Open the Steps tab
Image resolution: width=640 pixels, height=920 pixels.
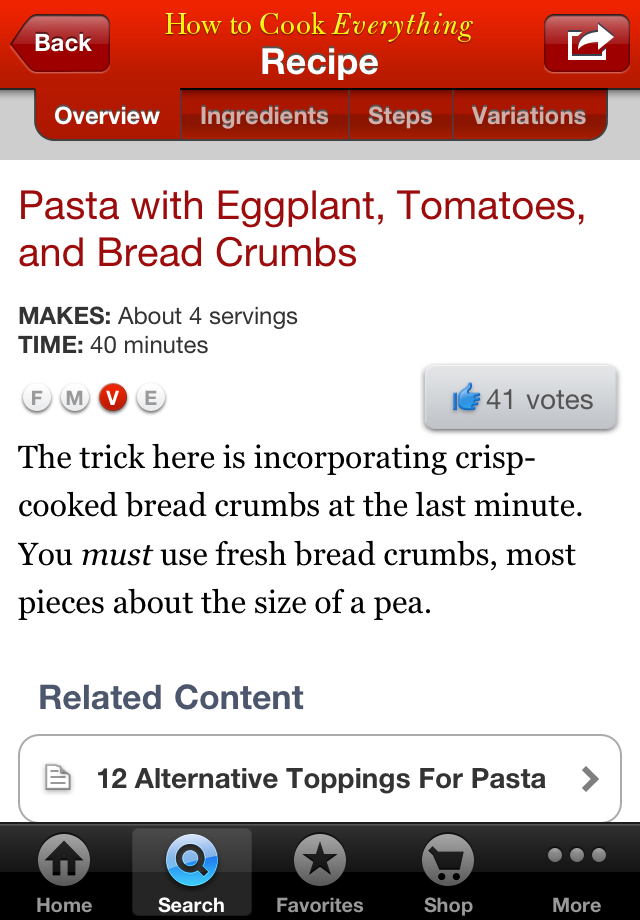click(x=400, y=116)
